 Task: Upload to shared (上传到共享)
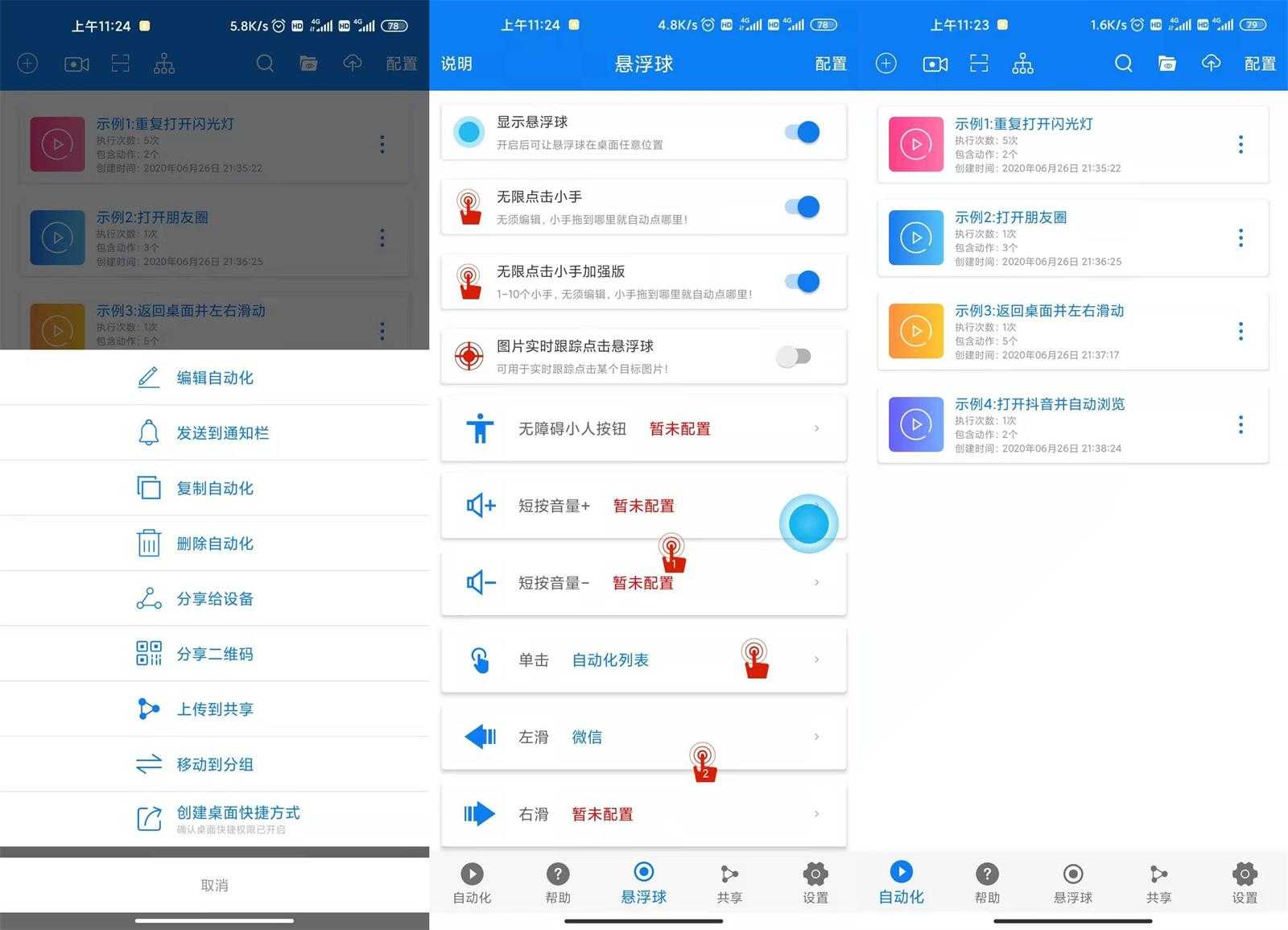click(214, 709)
